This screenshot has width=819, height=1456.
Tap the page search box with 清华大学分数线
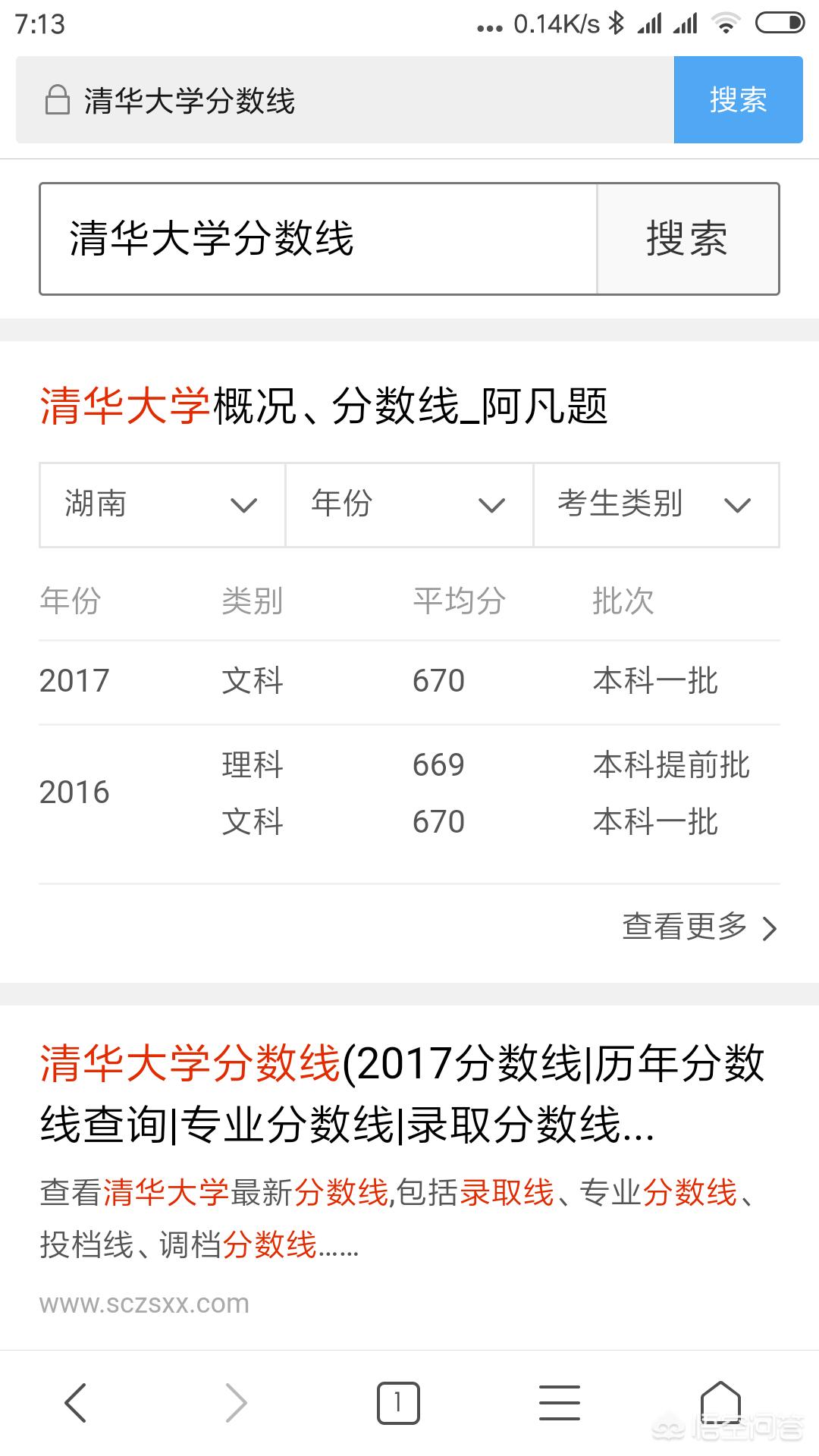tap(318, 239)
